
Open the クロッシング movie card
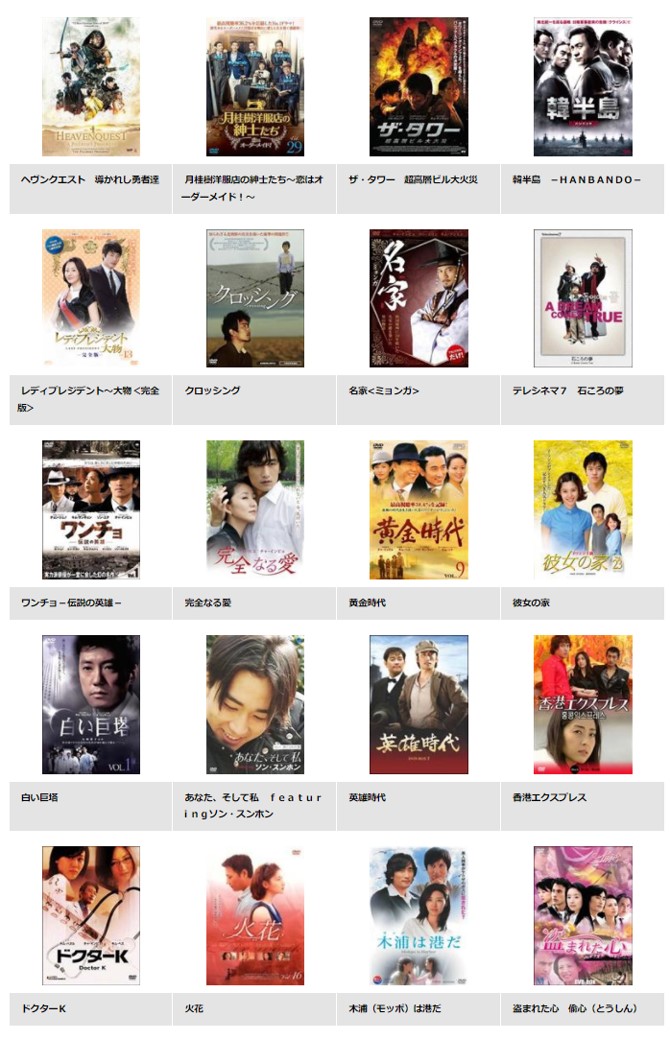tap(255, 298)
